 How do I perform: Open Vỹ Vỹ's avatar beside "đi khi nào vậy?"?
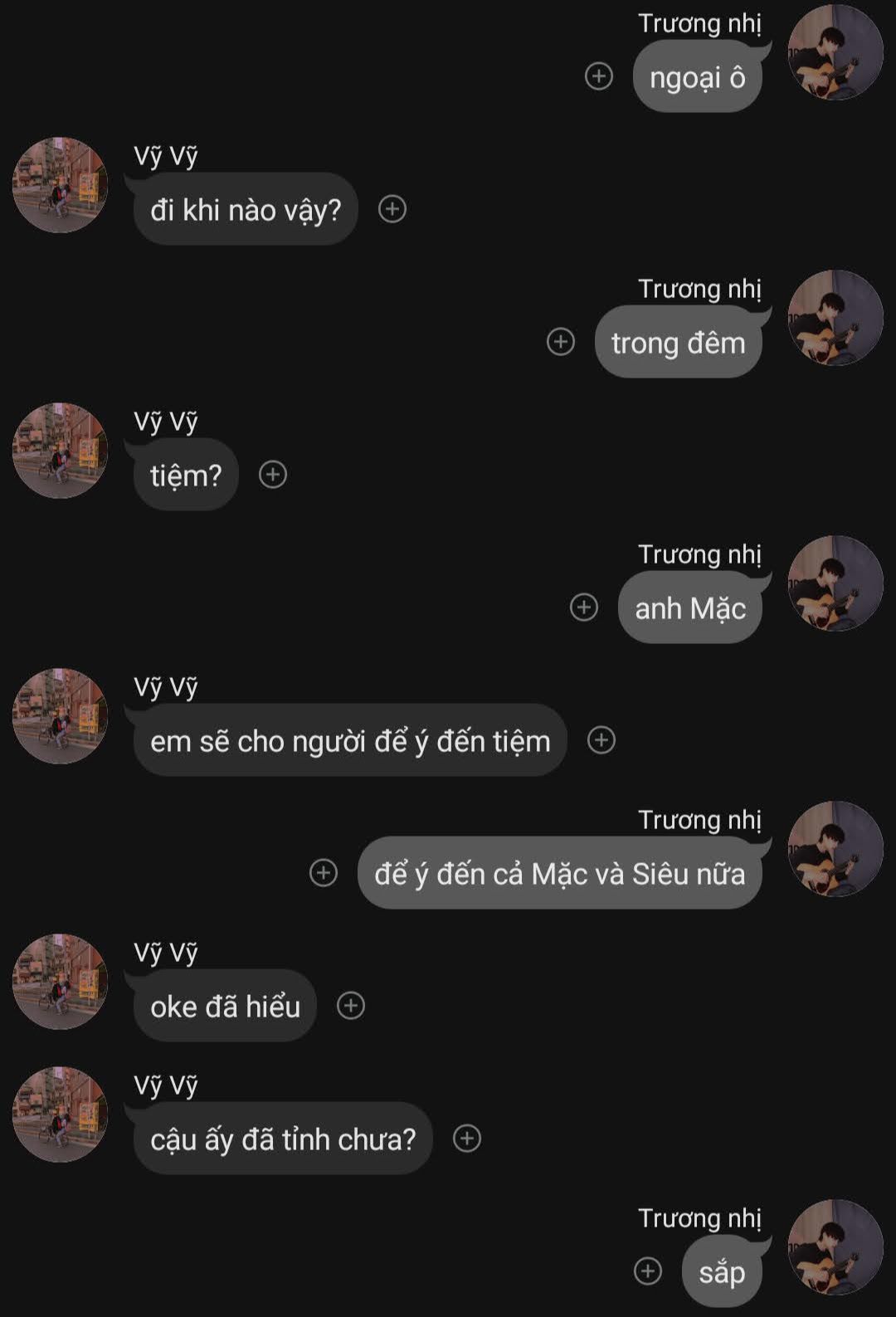point(60,185)
